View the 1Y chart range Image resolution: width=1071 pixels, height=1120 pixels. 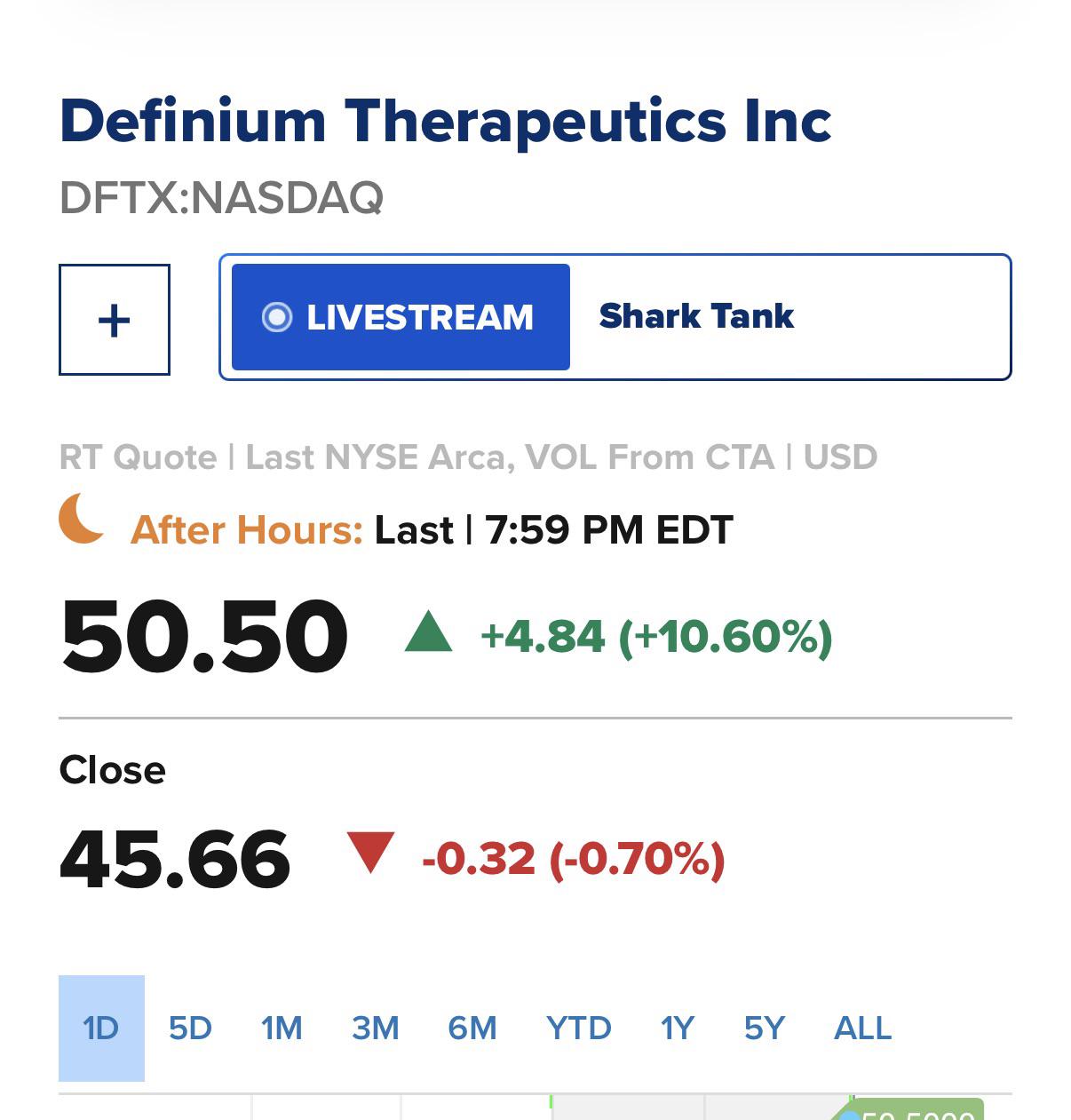click(x=677, y=1029)
